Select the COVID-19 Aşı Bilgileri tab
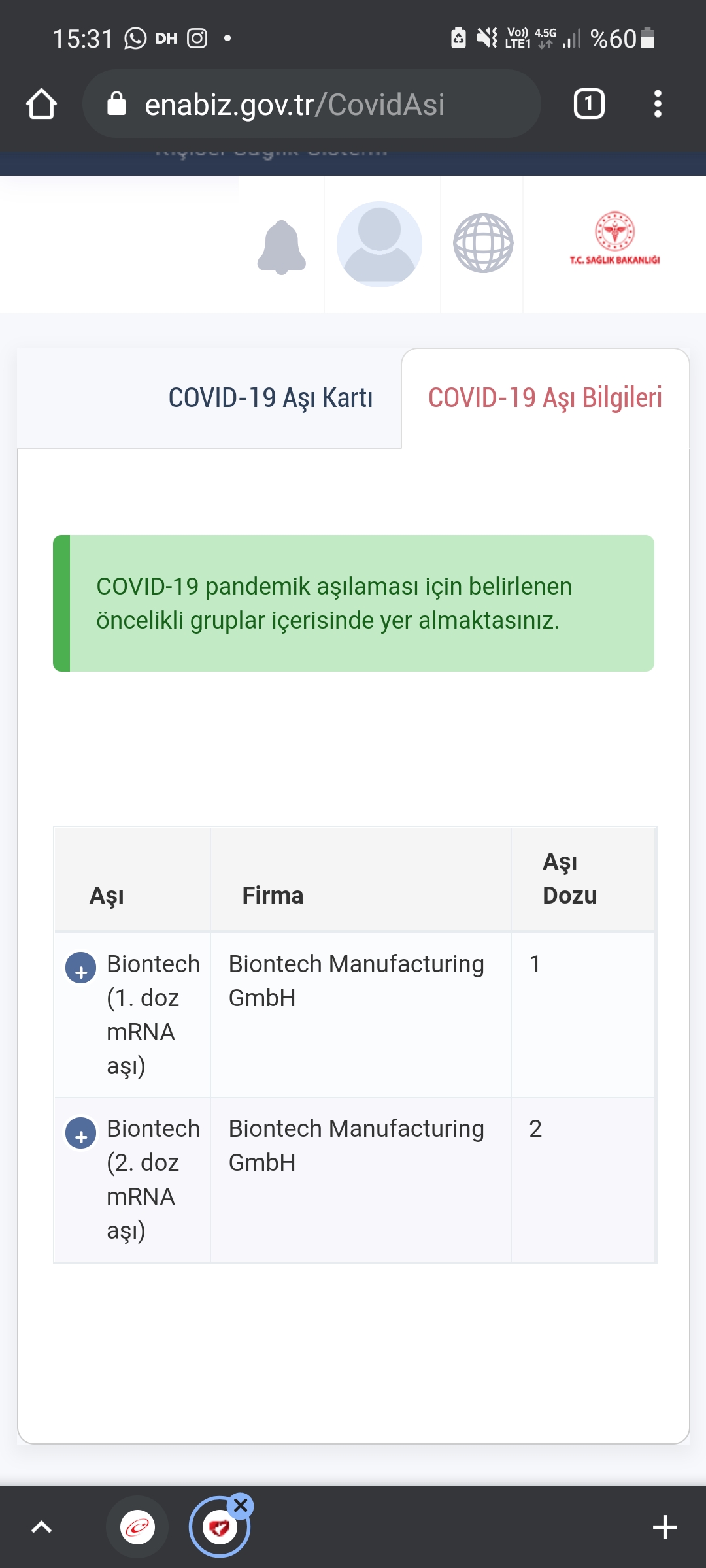The width and height of the screenshot is (706, 1568). [545, 398]
